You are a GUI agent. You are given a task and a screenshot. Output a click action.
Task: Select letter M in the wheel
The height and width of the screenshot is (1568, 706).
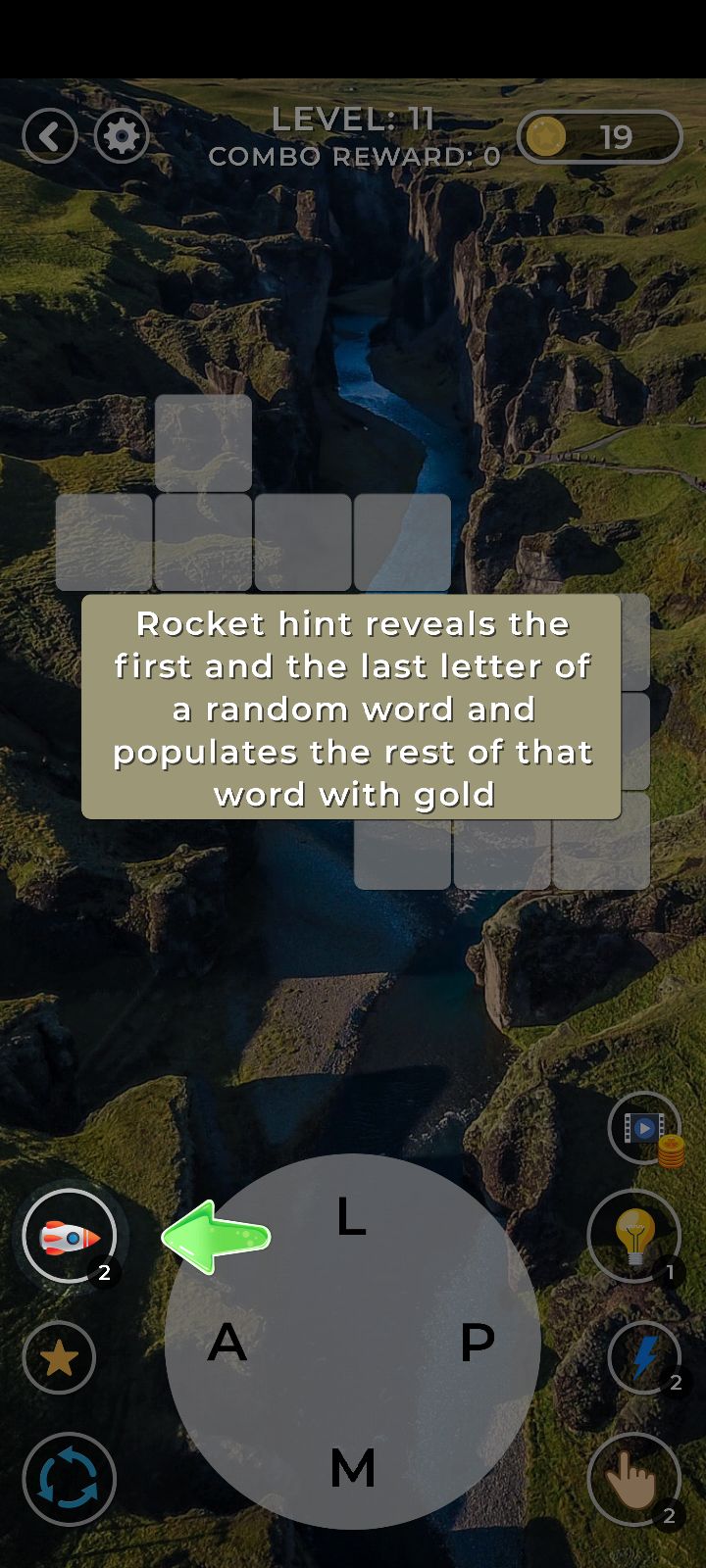pos(352,1467)
